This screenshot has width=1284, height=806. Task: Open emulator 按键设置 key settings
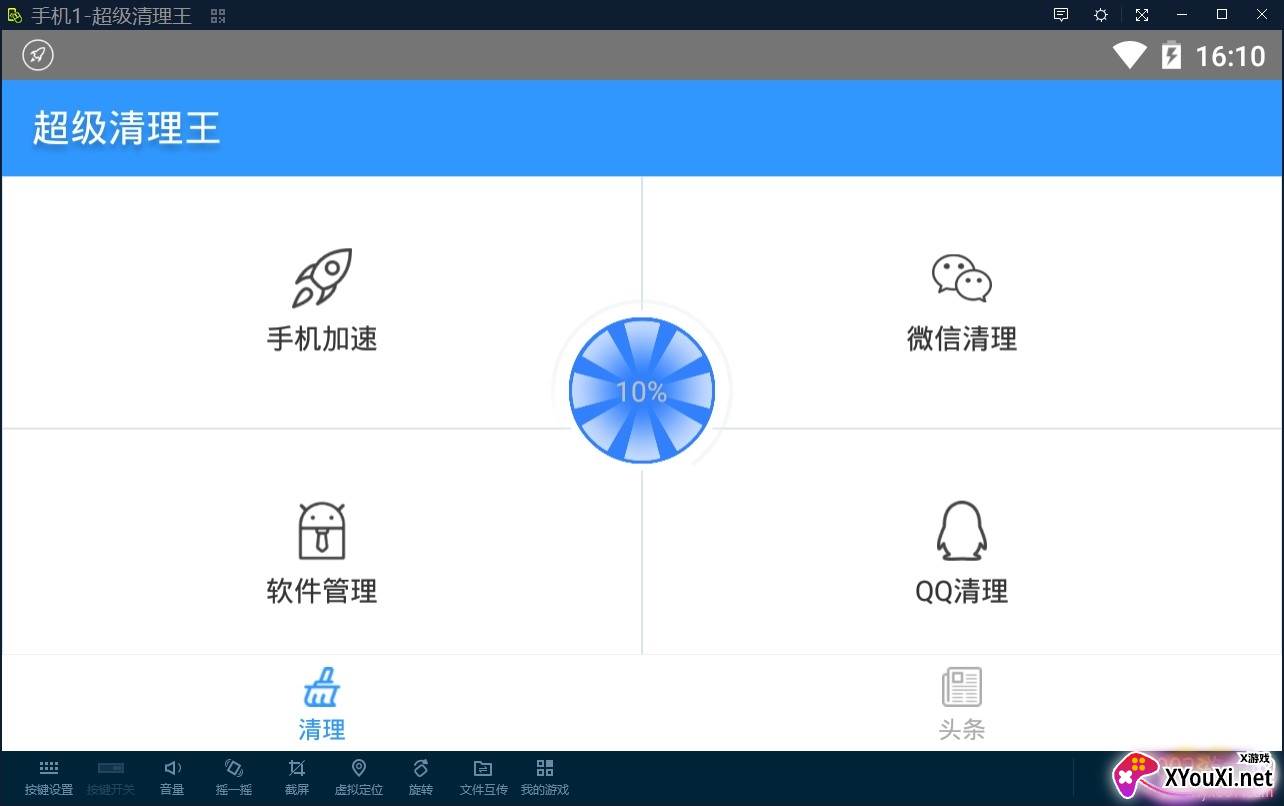coord(49,777)
